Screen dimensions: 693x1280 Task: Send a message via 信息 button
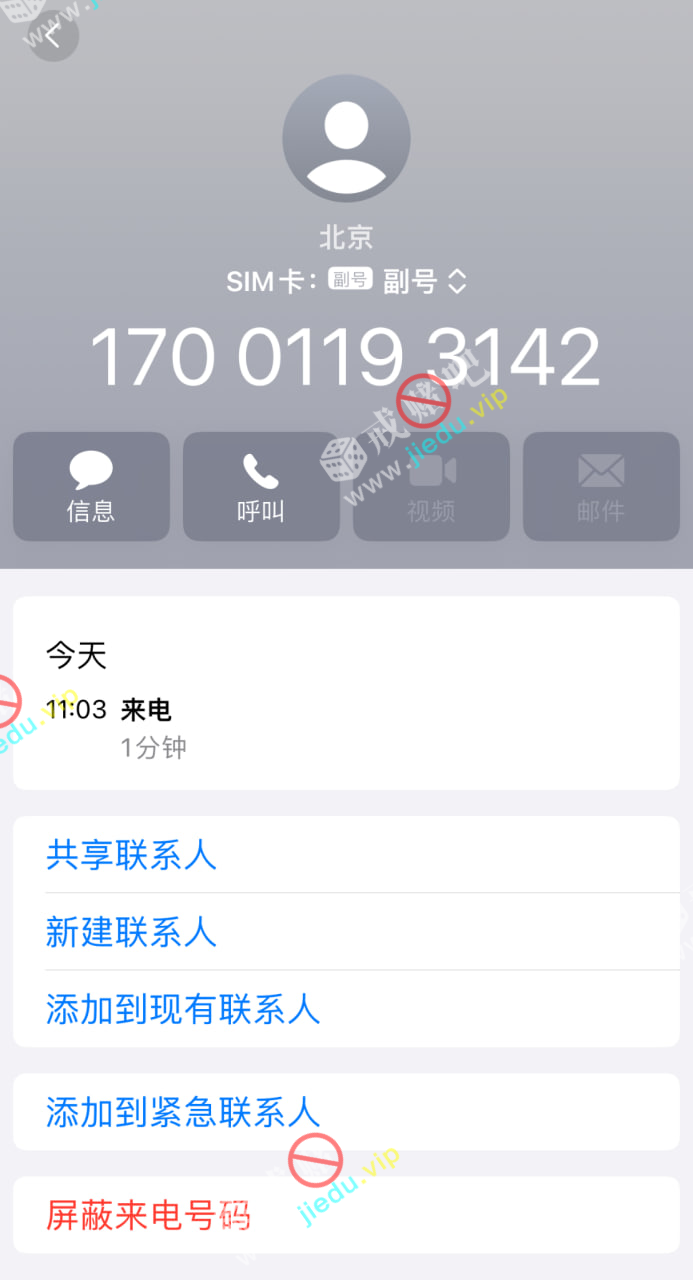click(91, 487)
